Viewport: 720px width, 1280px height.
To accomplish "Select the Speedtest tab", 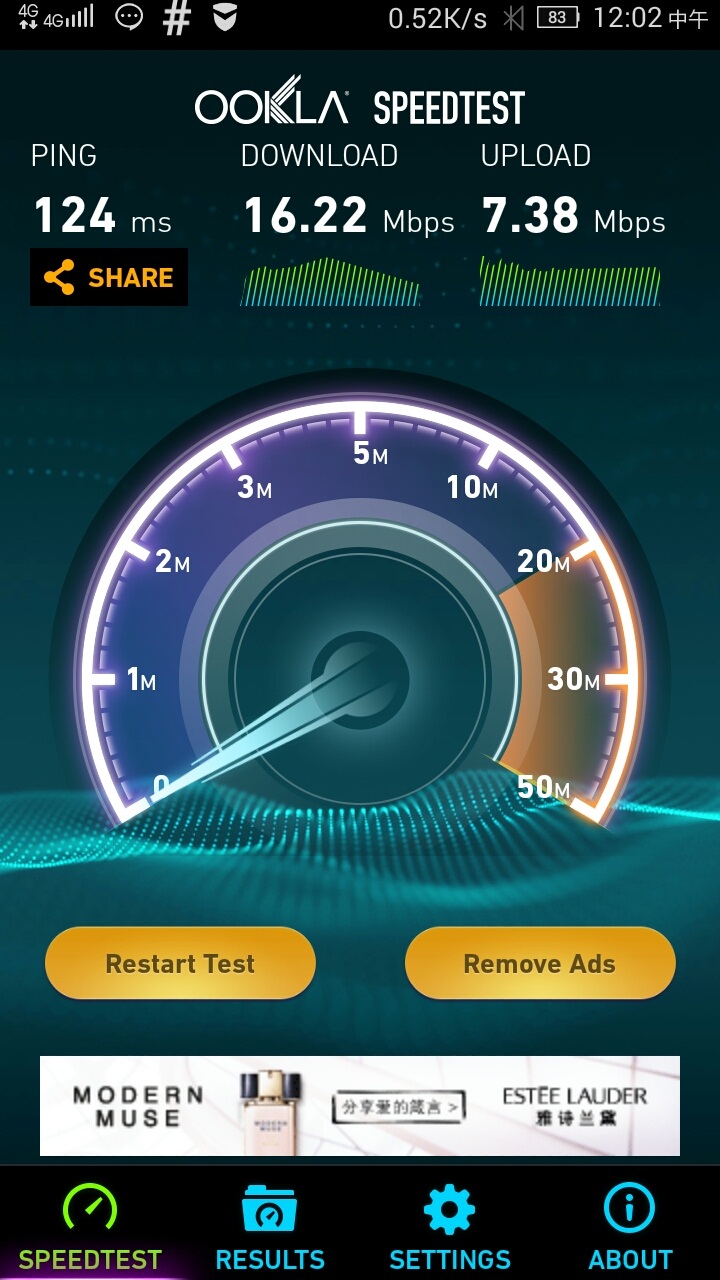I will point(90,1225).
